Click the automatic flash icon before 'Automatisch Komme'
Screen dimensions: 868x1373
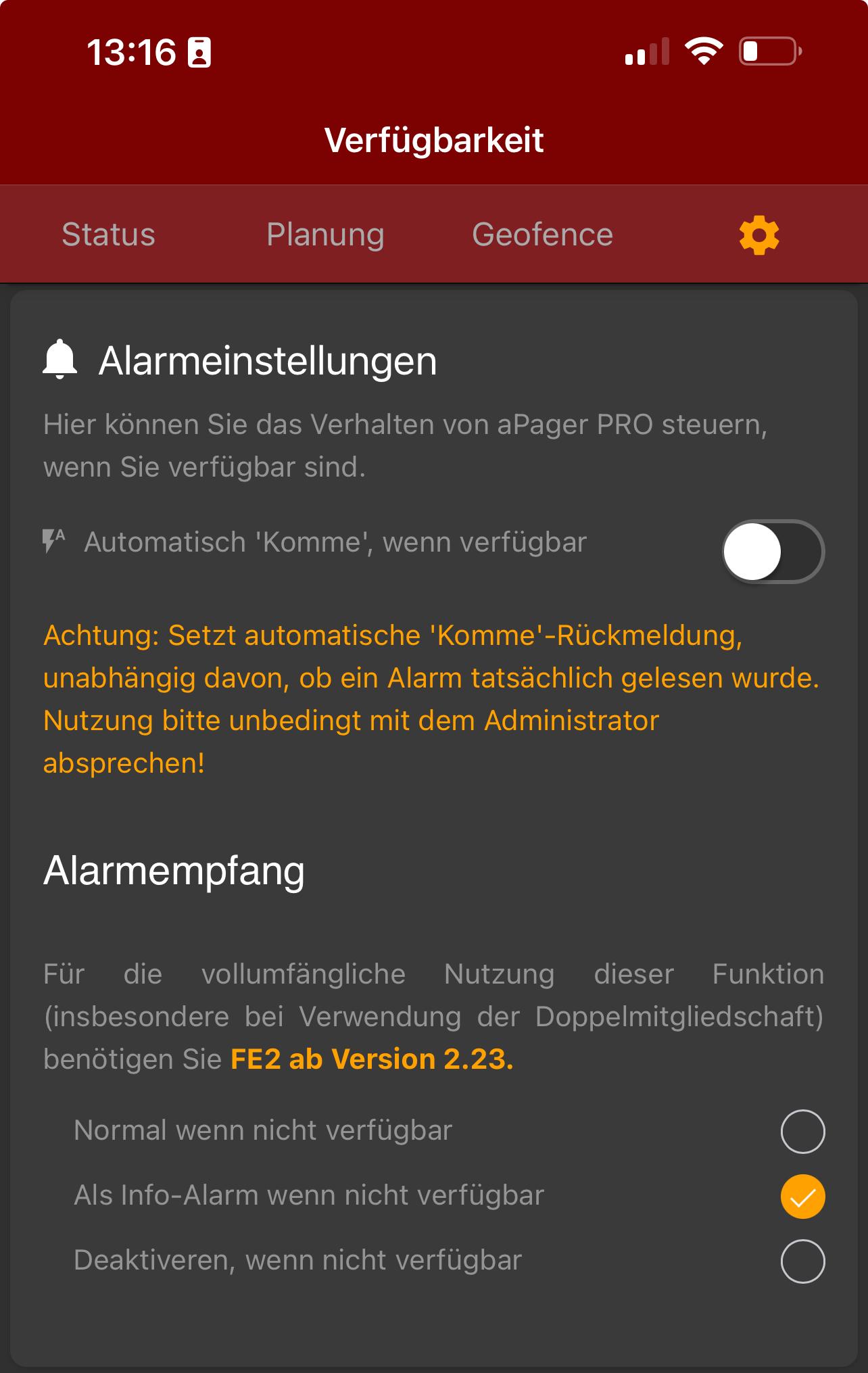pyautogui.click(x=52, y=540)
